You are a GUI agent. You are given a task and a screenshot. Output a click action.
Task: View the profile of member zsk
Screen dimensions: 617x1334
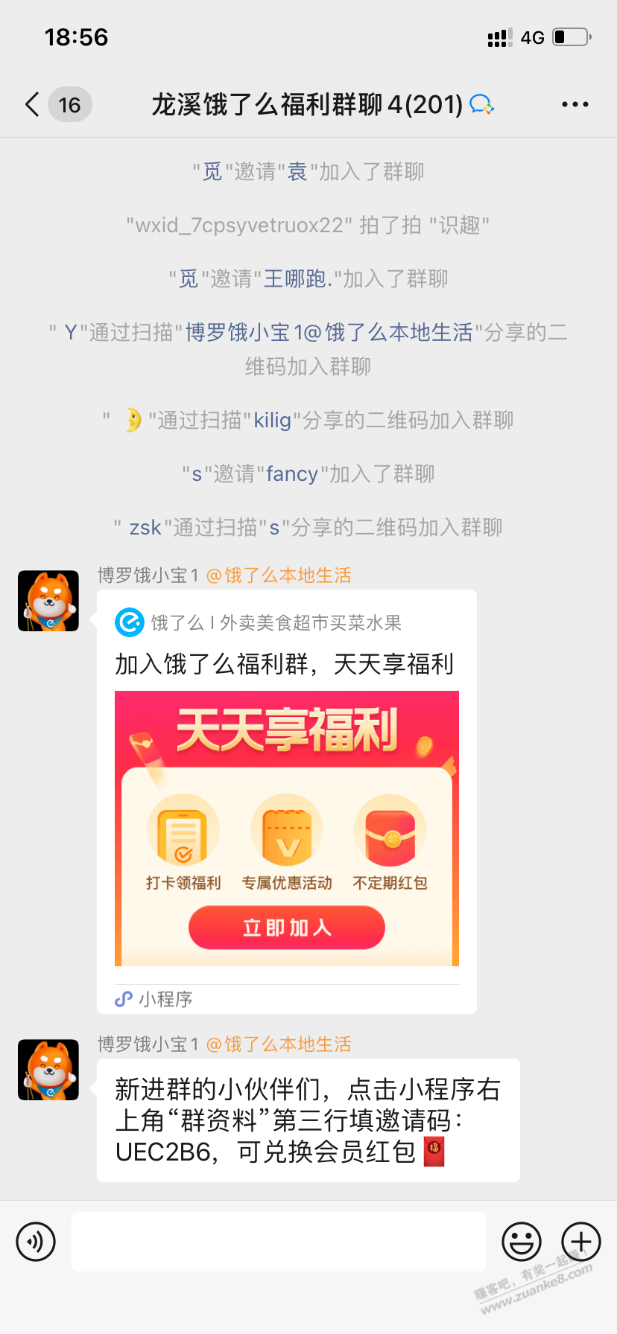(x=145, y=527)
